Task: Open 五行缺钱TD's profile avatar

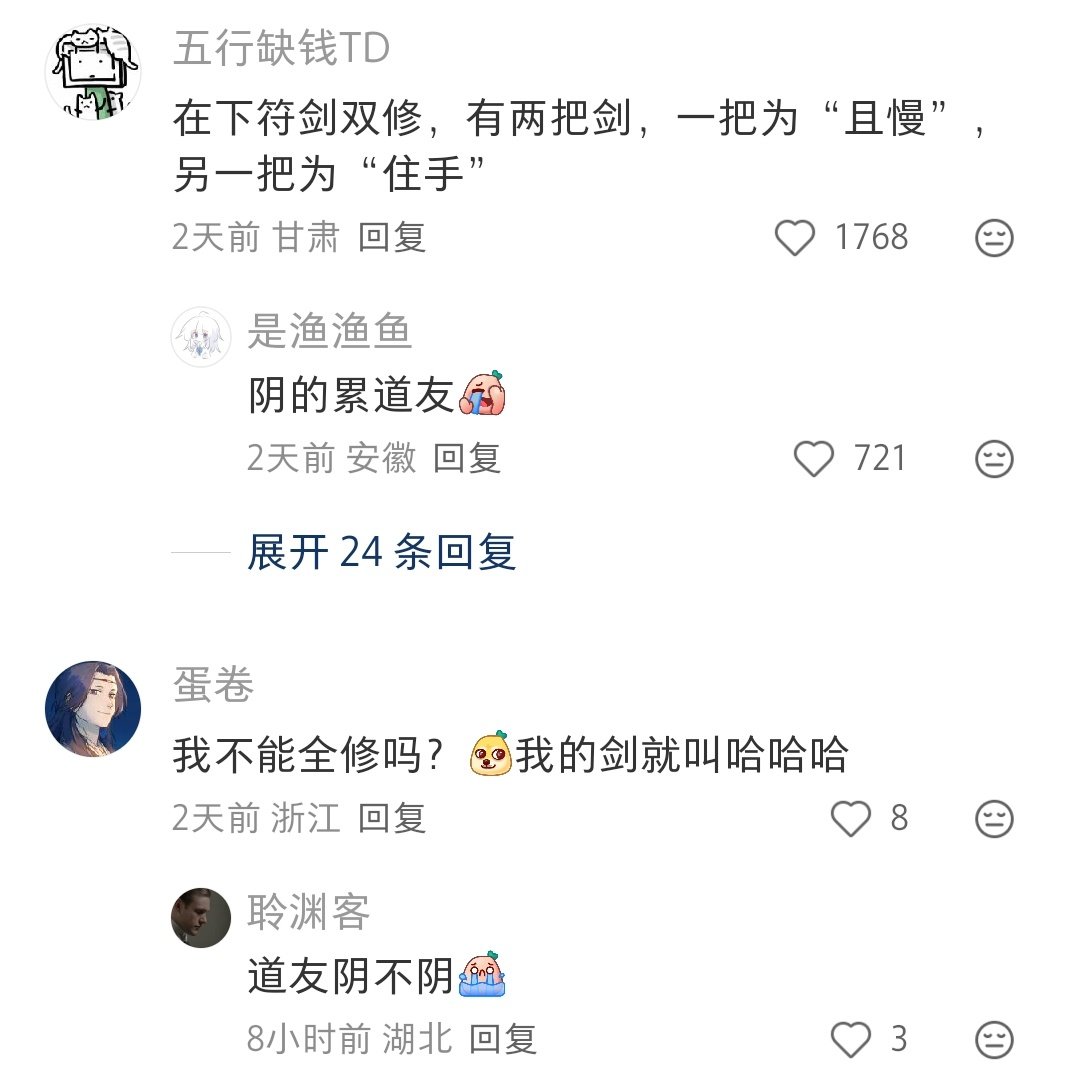Action: pos(93,73)
